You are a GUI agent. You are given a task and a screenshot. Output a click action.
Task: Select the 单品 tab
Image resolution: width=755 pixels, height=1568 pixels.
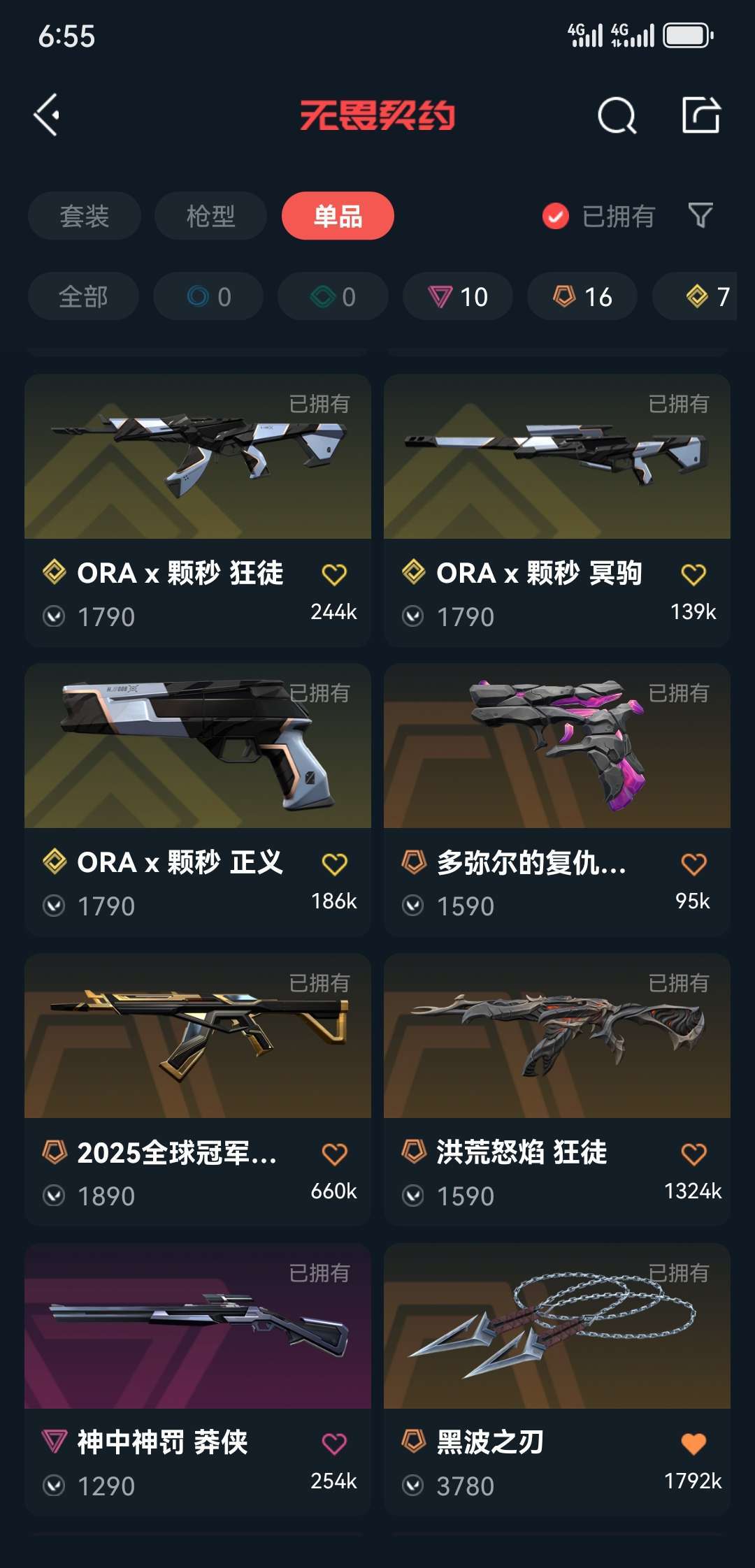click(x=338, y=217)
